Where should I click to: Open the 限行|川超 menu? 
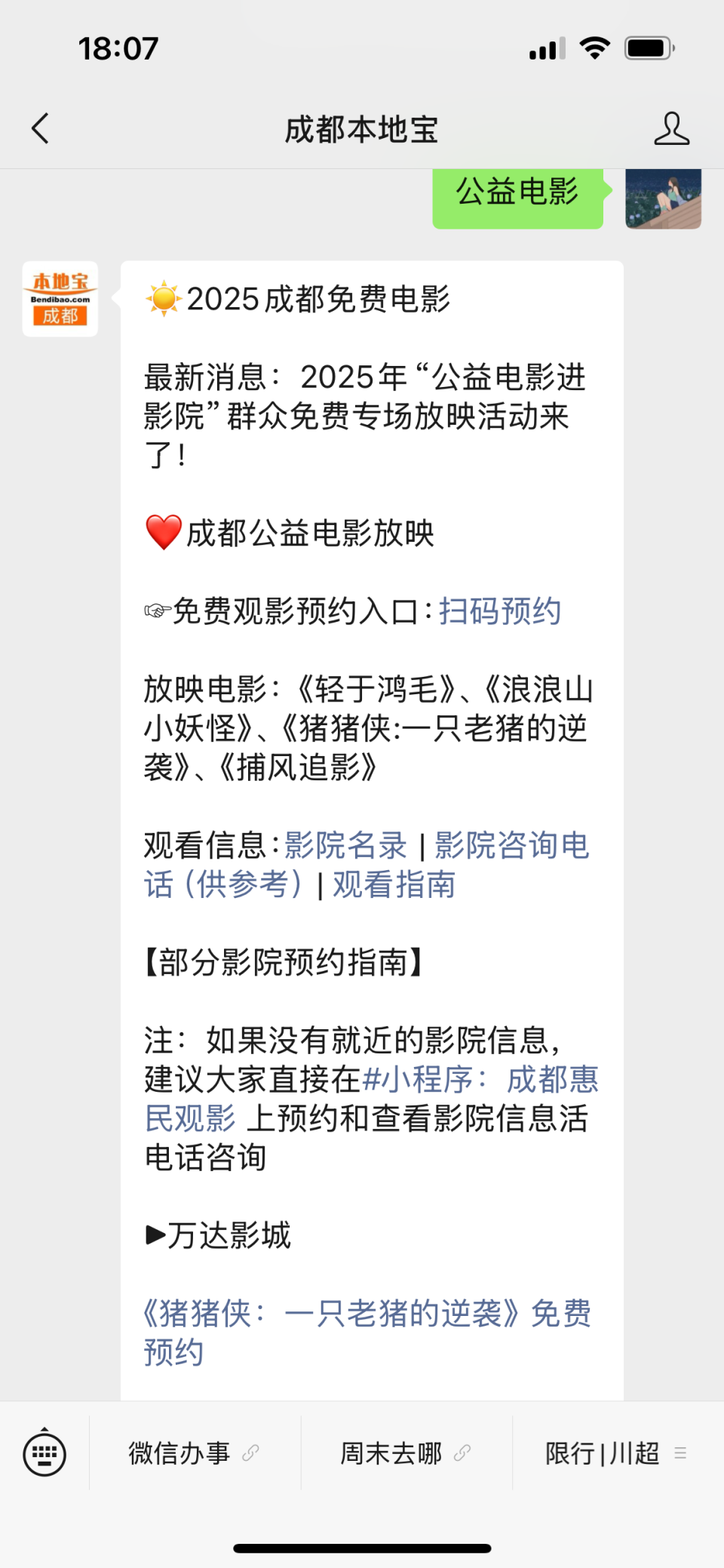pyautogui.click(x=604, y=1453)
